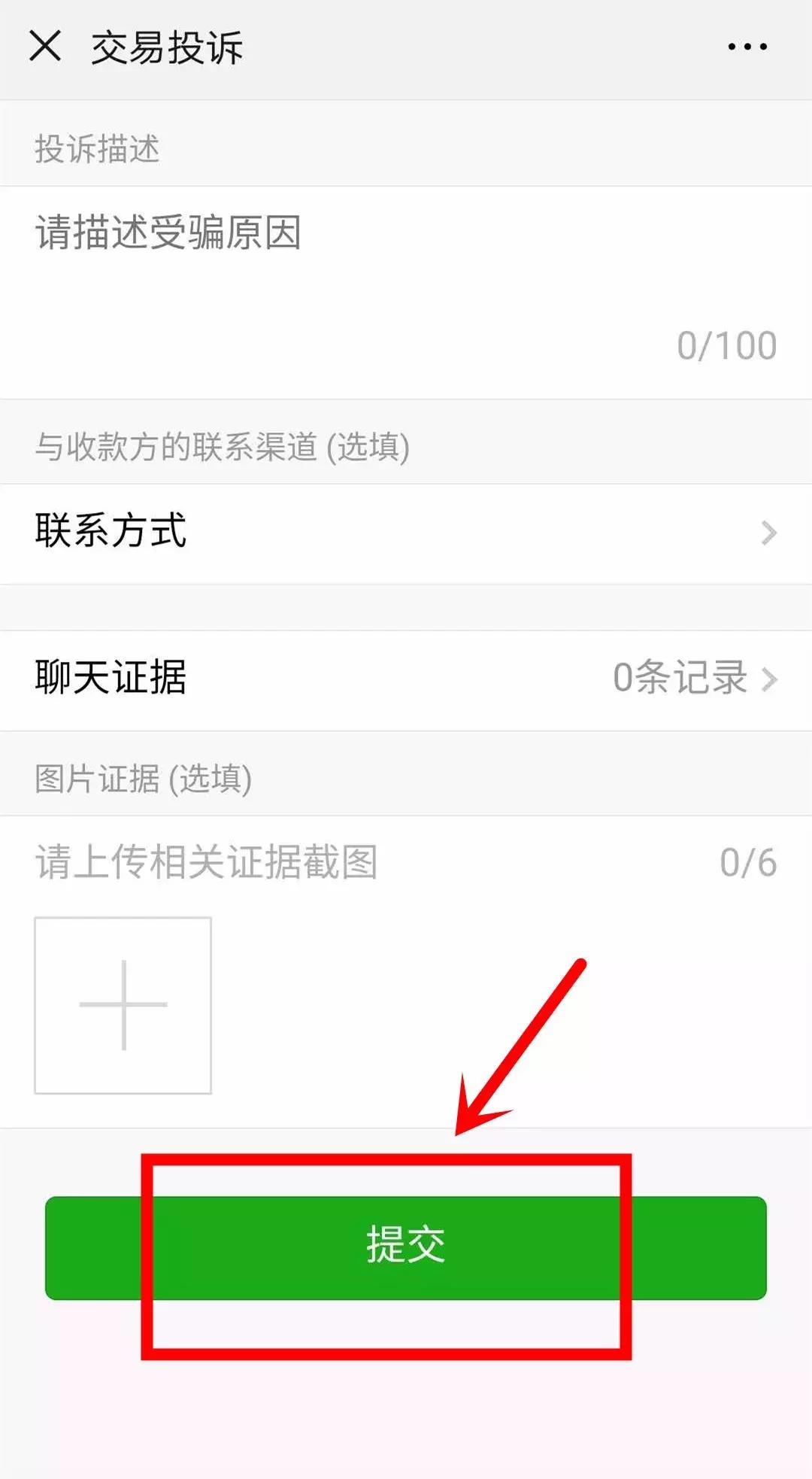This screenshot has height=1479, width=812.
Task: Tap the chevron next to 0条记录
Action: [x=770, y=679]
